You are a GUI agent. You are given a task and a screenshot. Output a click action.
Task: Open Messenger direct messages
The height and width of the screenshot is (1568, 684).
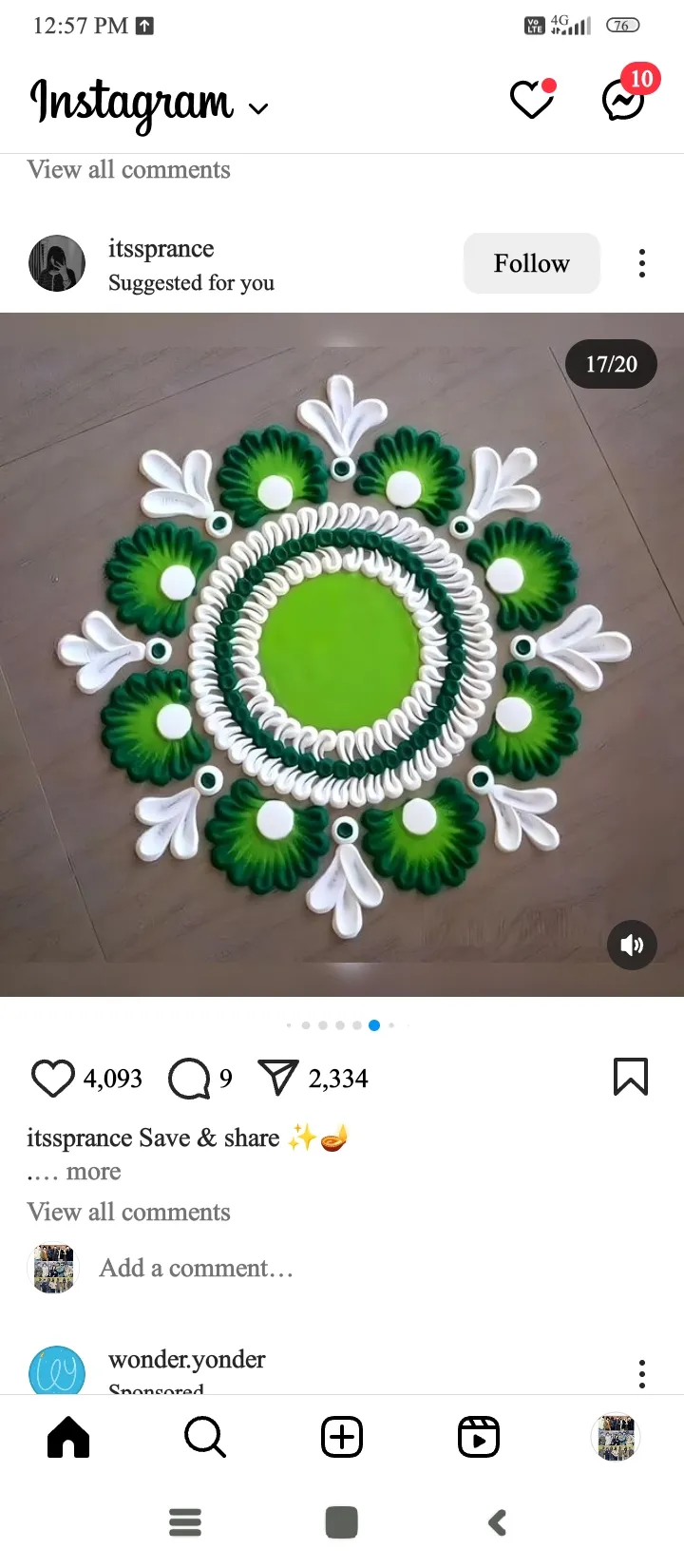(624, 99)
